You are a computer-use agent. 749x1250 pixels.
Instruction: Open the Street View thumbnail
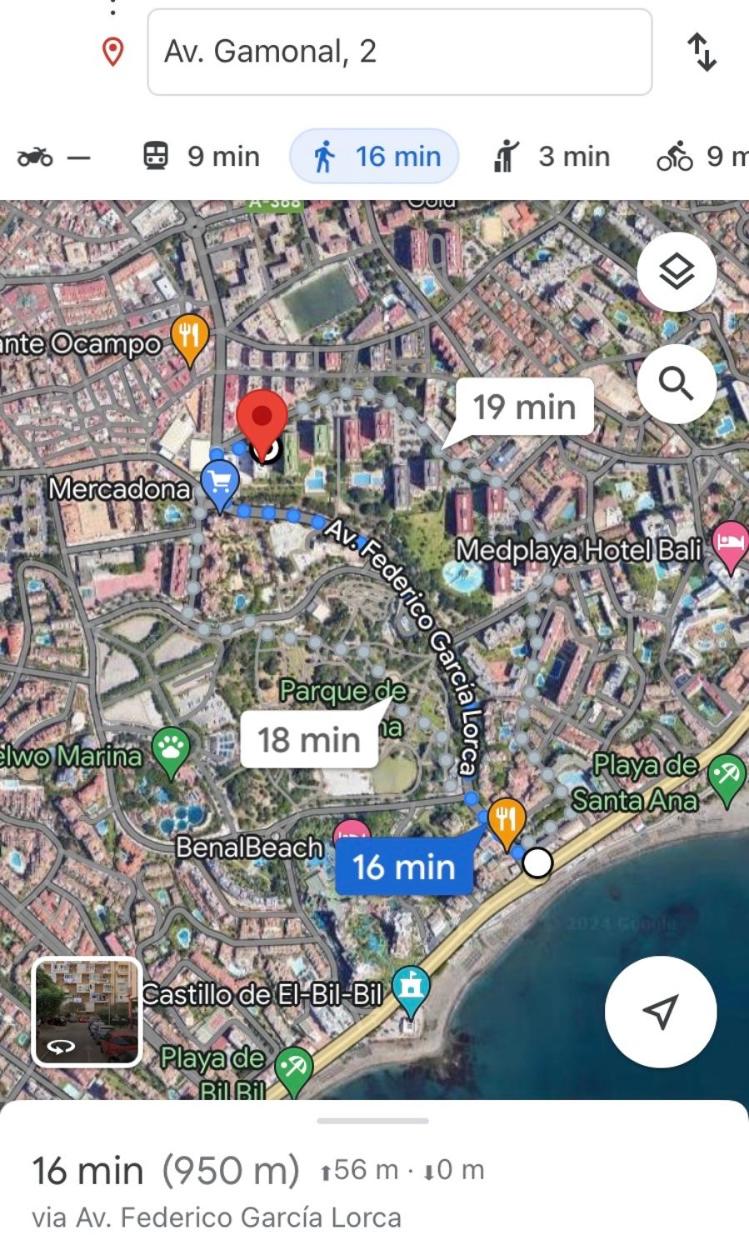[x=87, y=1012]
